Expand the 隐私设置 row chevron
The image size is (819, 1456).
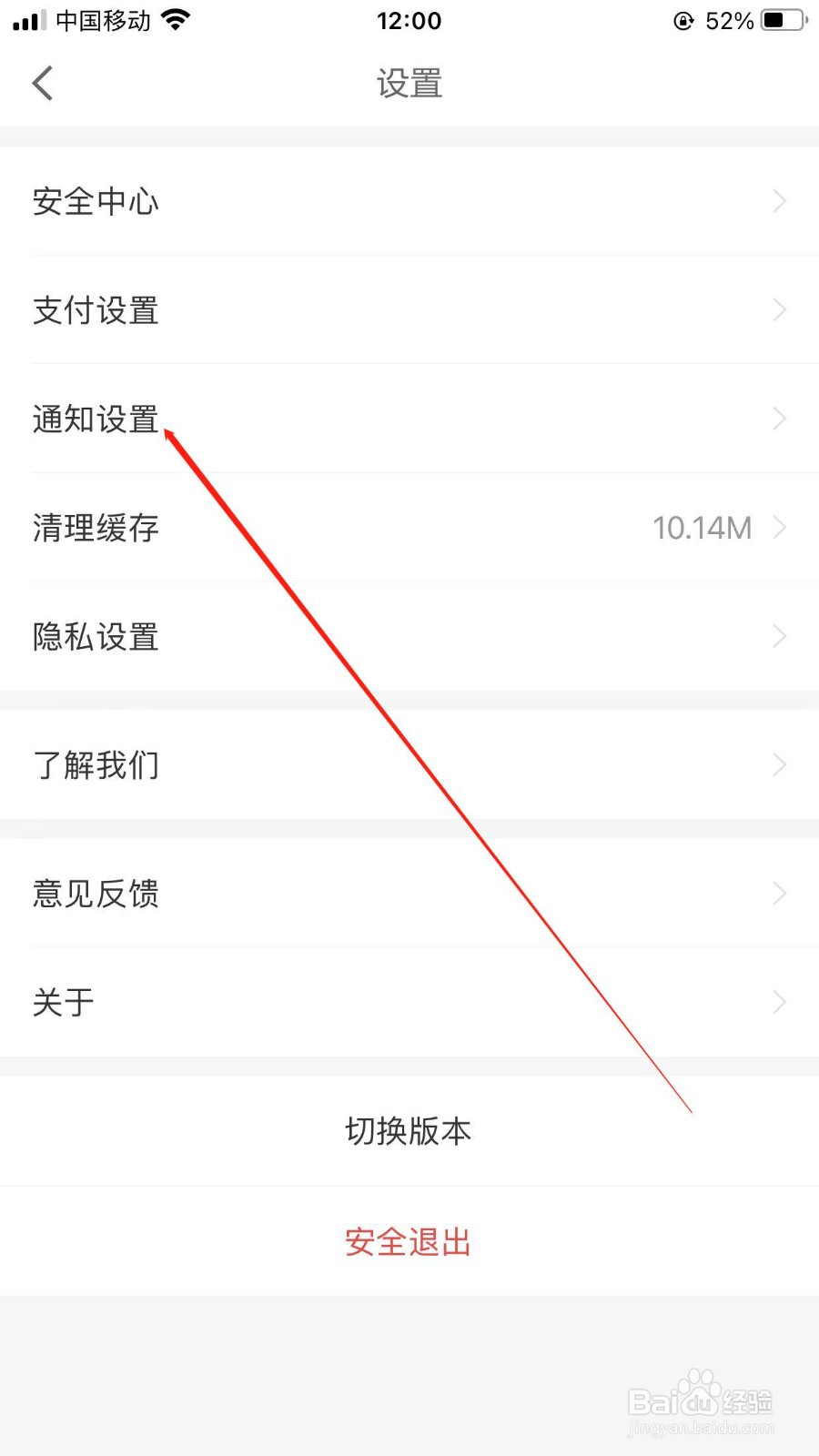click(x=780, y=636)
